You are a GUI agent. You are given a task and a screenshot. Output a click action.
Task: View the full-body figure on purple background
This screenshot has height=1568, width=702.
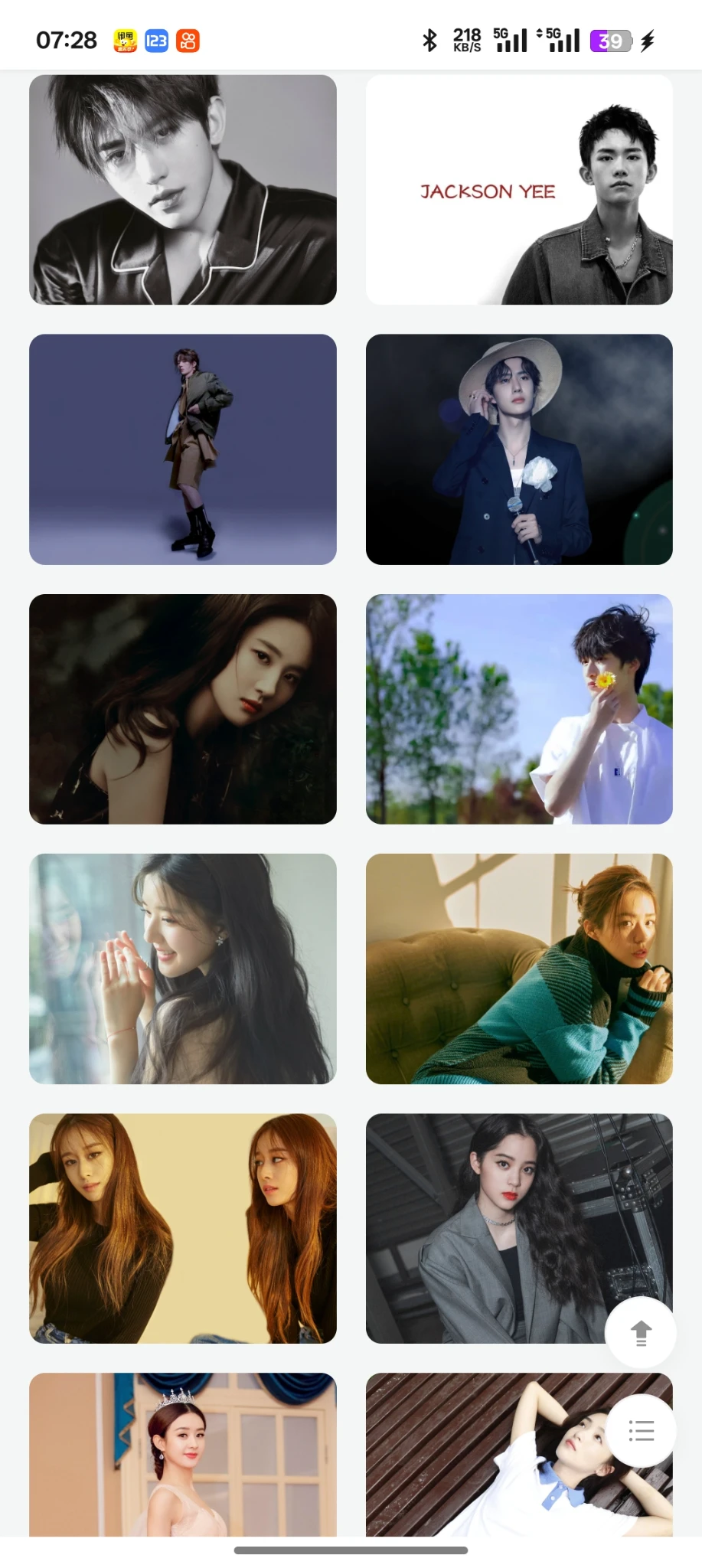182,449
